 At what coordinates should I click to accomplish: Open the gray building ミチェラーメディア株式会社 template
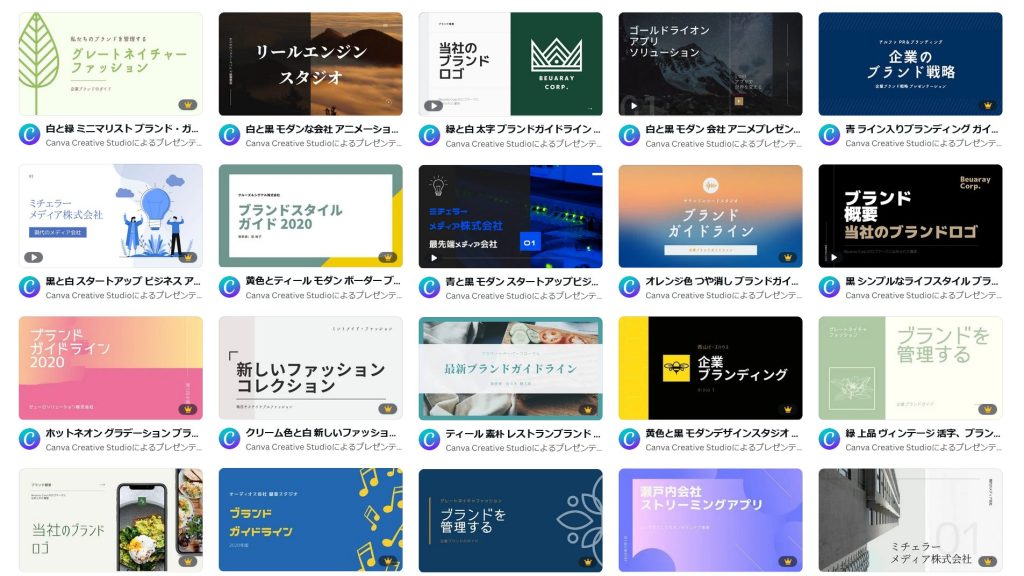(910, 520)
